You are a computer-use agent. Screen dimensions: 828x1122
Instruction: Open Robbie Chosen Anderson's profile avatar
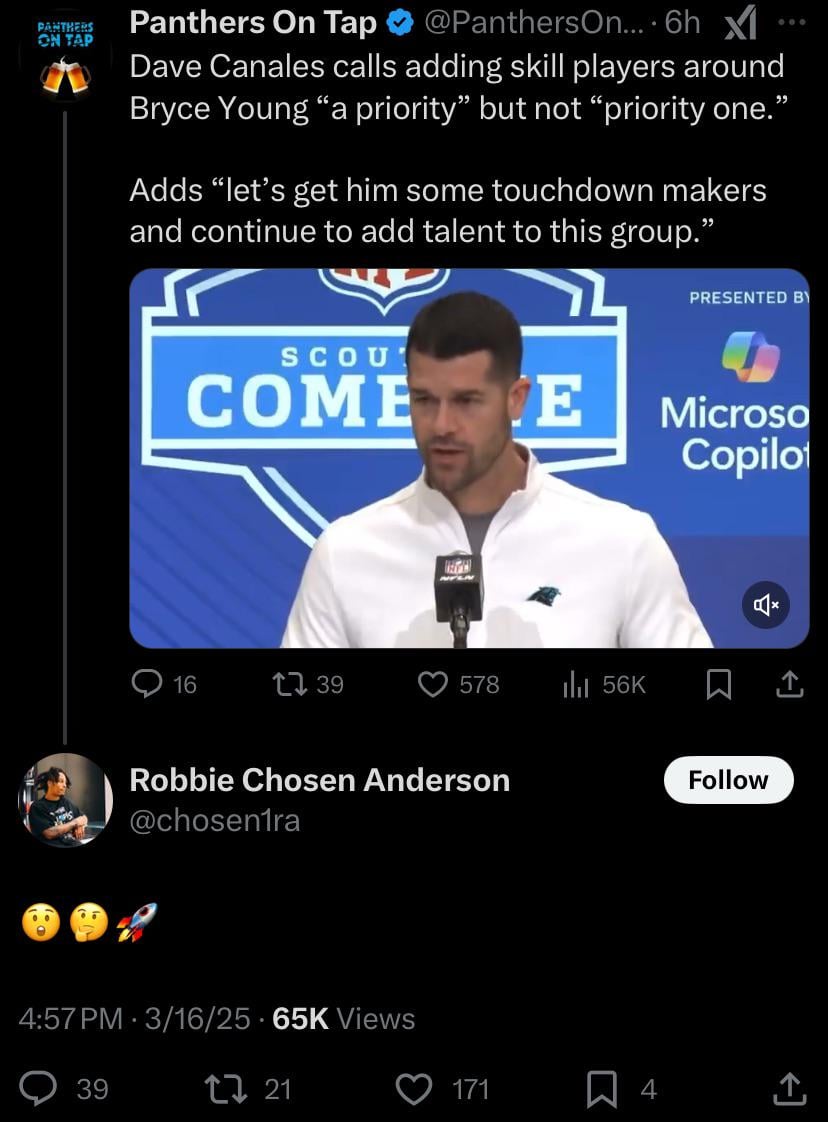[65, 800]
